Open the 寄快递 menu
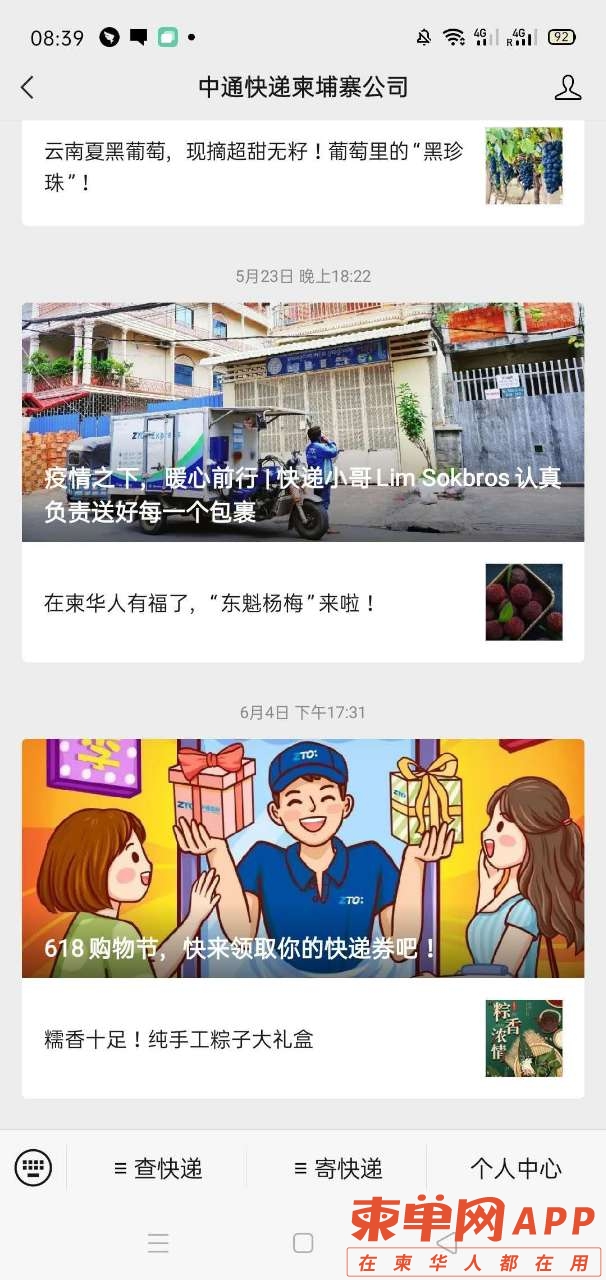This screenshot has width=606, height=1280. click(x=338, y=1168)
